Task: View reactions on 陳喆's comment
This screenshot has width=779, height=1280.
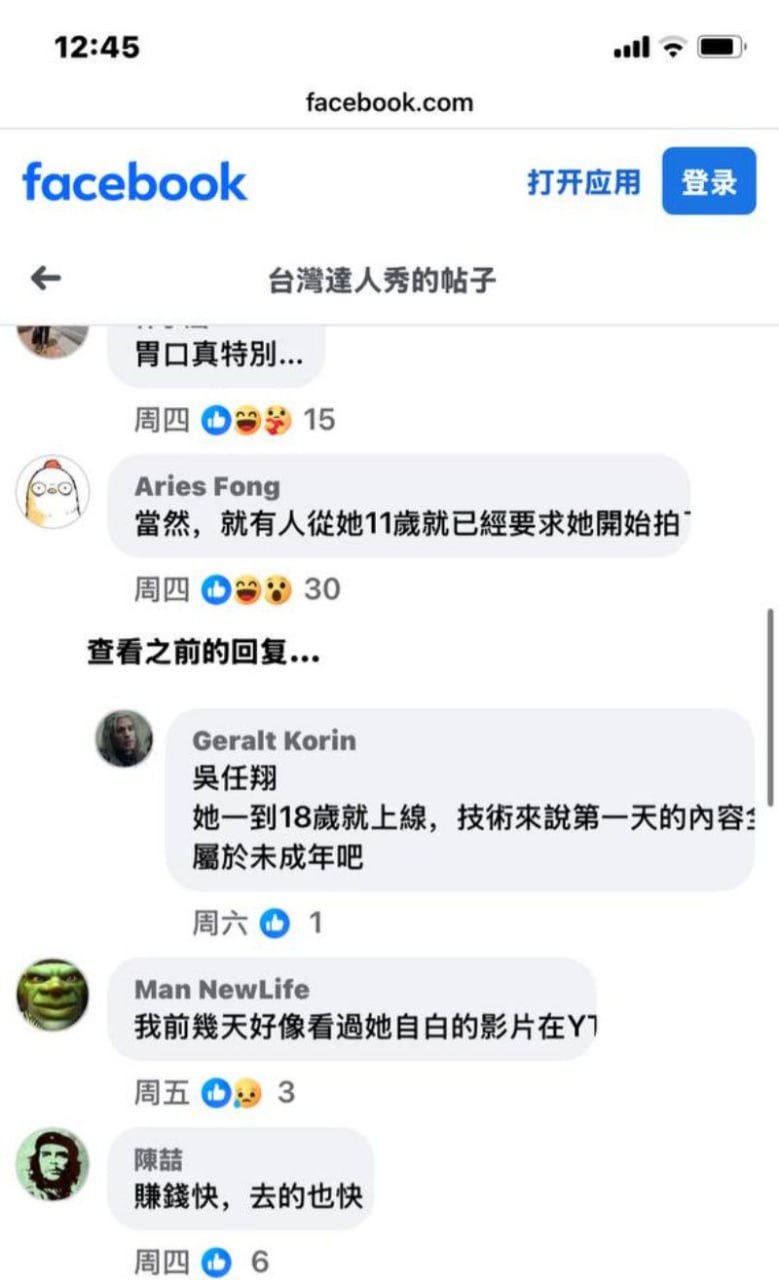Action: click(235, 1262)
